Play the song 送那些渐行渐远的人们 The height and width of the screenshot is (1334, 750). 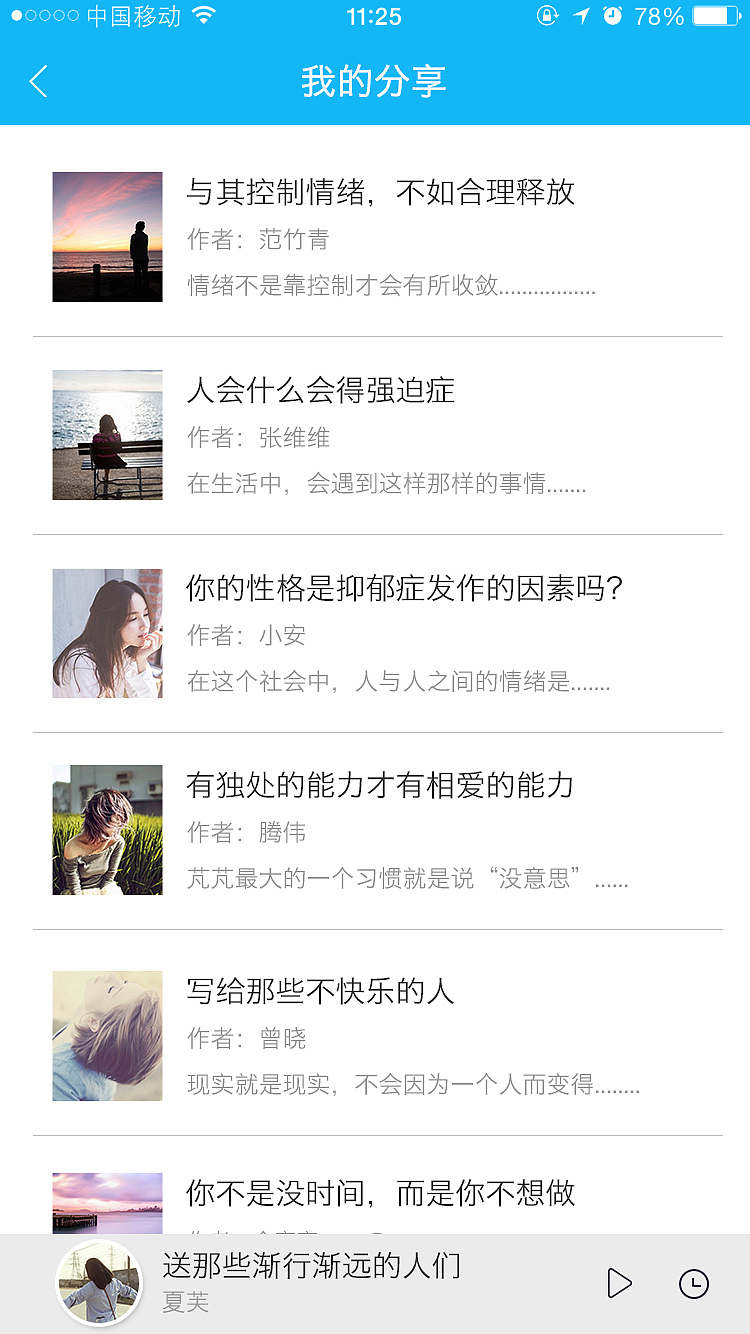620,1282
